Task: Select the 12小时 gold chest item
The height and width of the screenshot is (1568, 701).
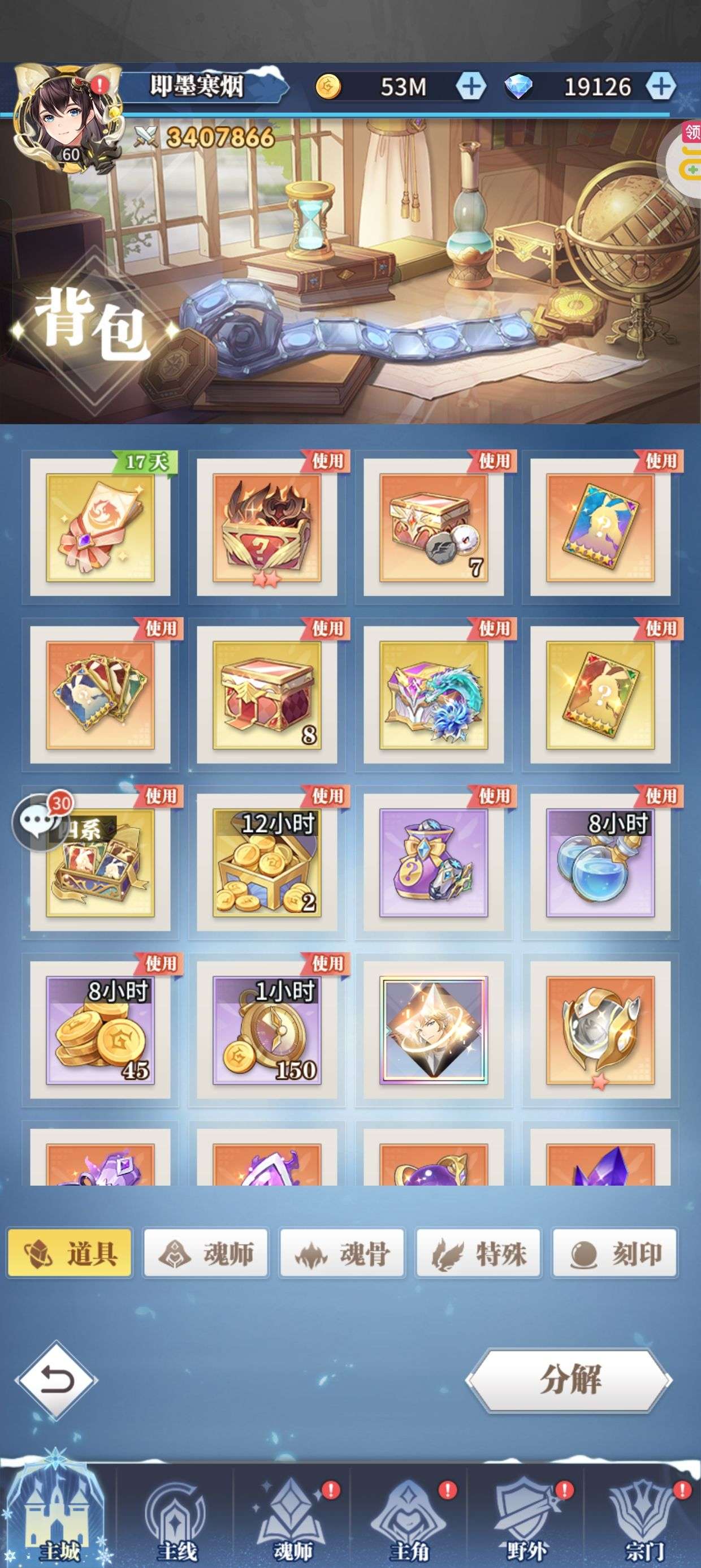Action: [x=267, y=863]
